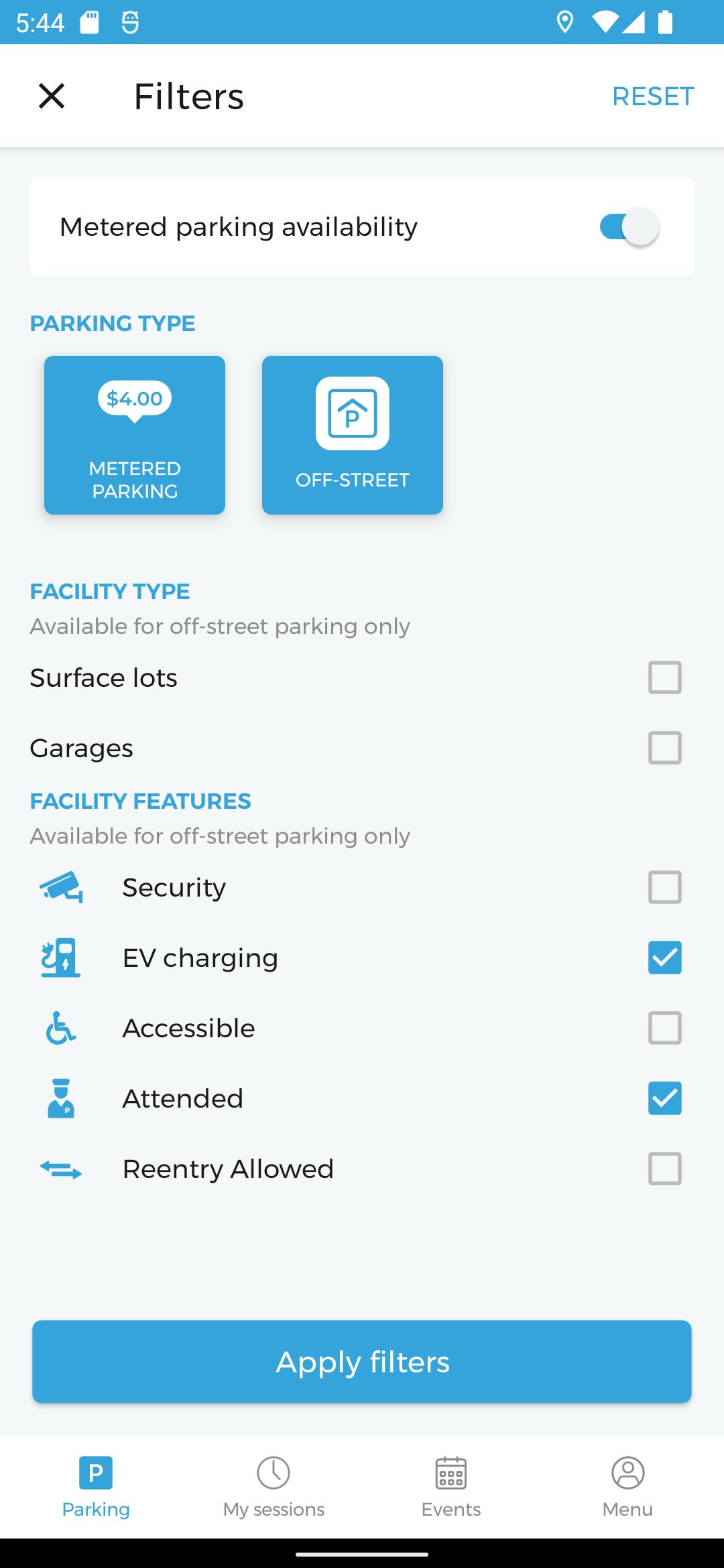724x1568 pixels.
Task: Deselect the Off-Street parking type tile
Action: pyautogui.click(x=353, y=435)
